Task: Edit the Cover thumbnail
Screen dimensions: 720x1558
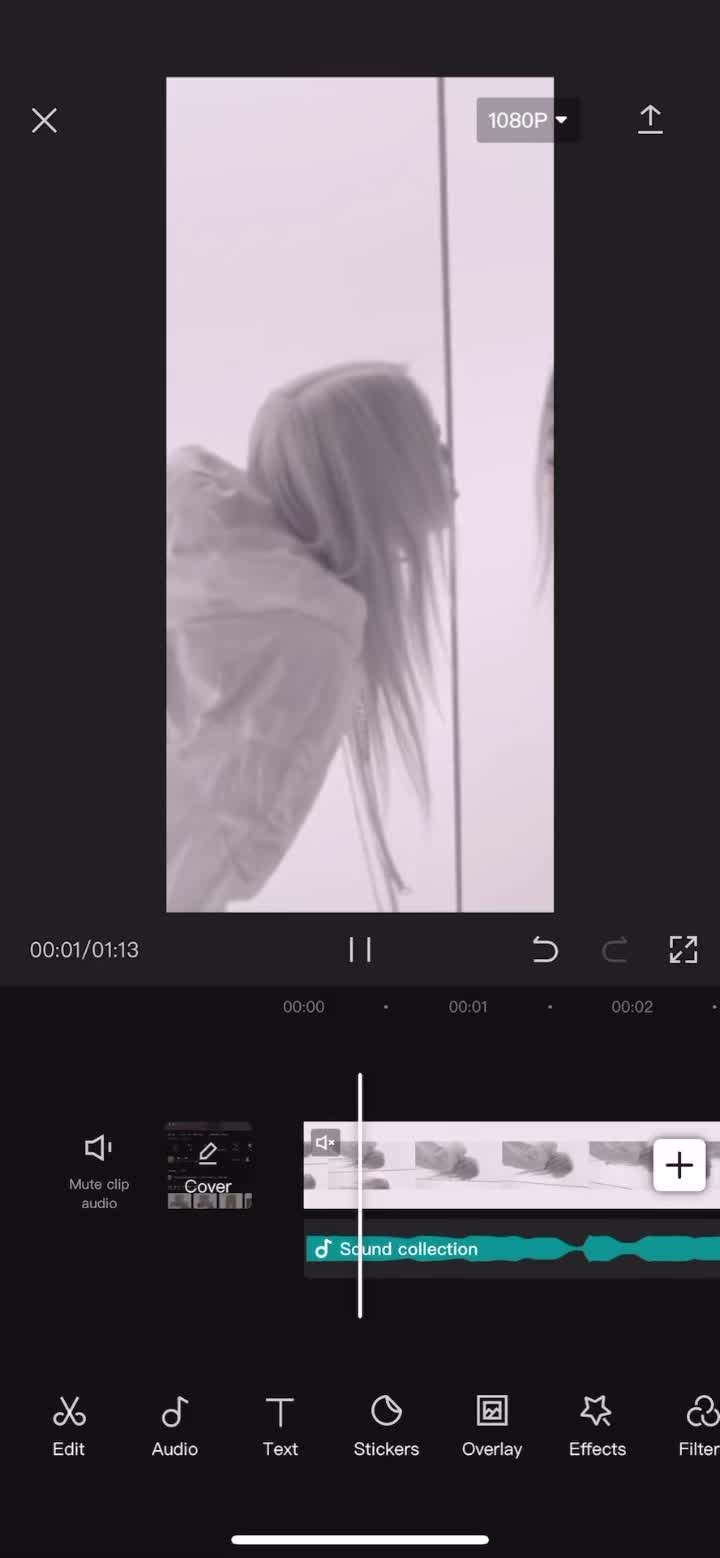Action: [x=208, y=1166]
